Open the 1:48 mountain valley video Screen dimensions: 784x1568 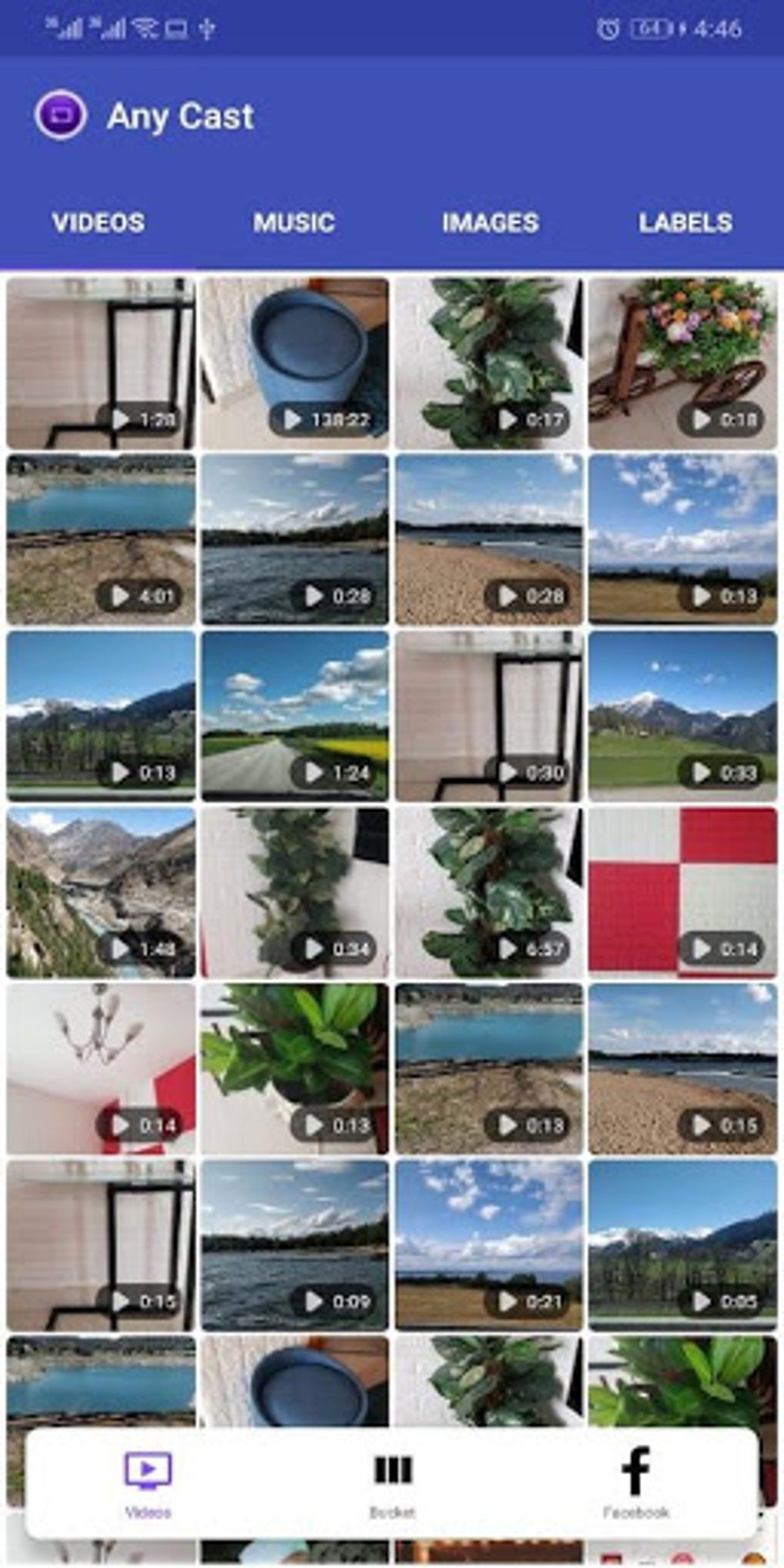(x=101, y=892)
